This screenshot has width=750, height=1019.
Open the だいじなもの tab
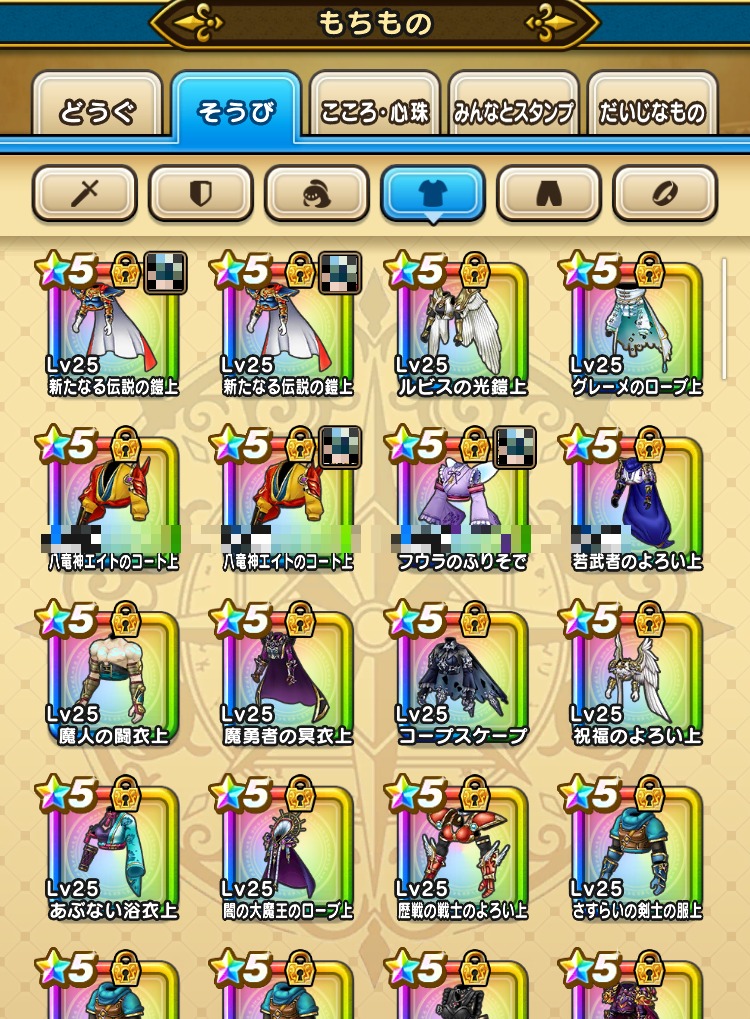652,110
